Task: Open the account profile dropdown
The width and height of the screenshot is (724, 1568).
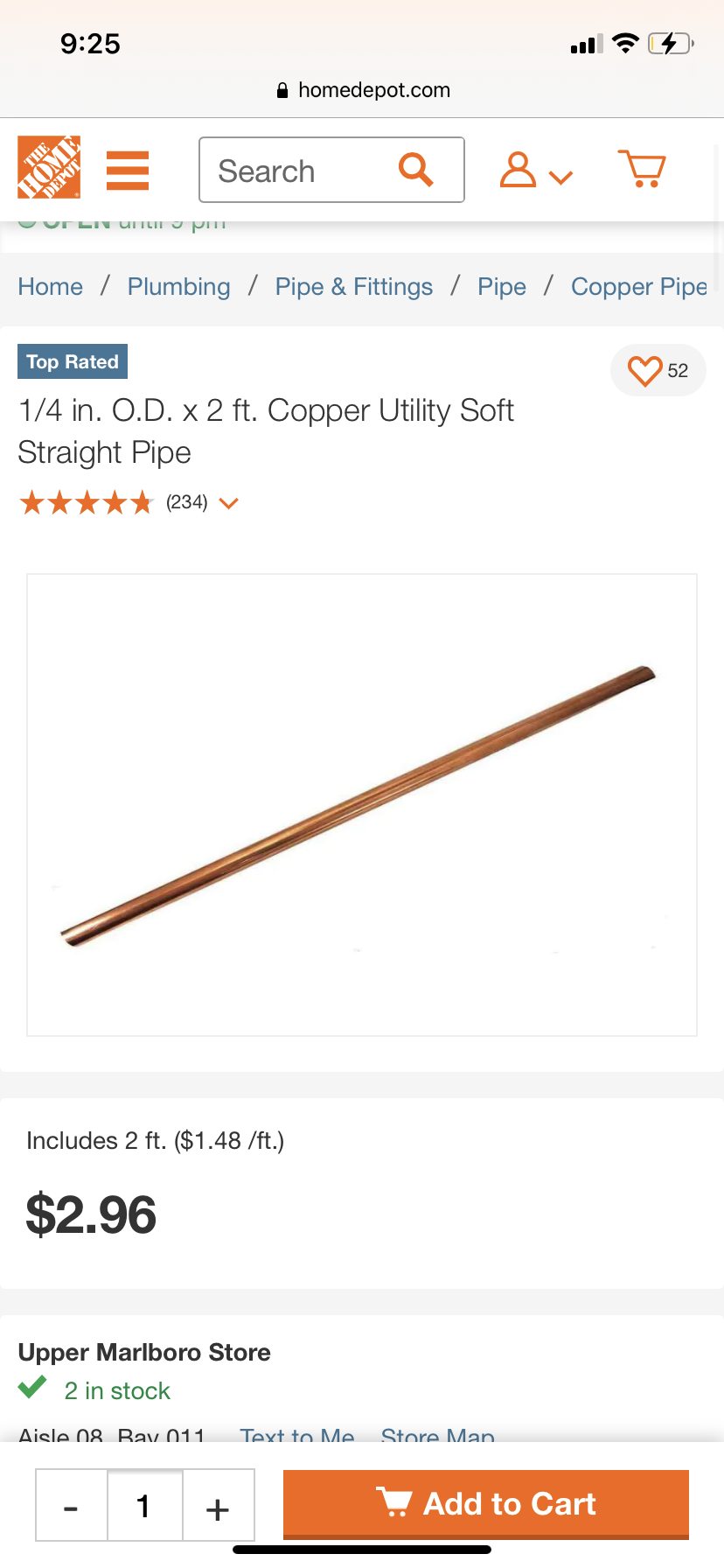Action: [534, 171]
